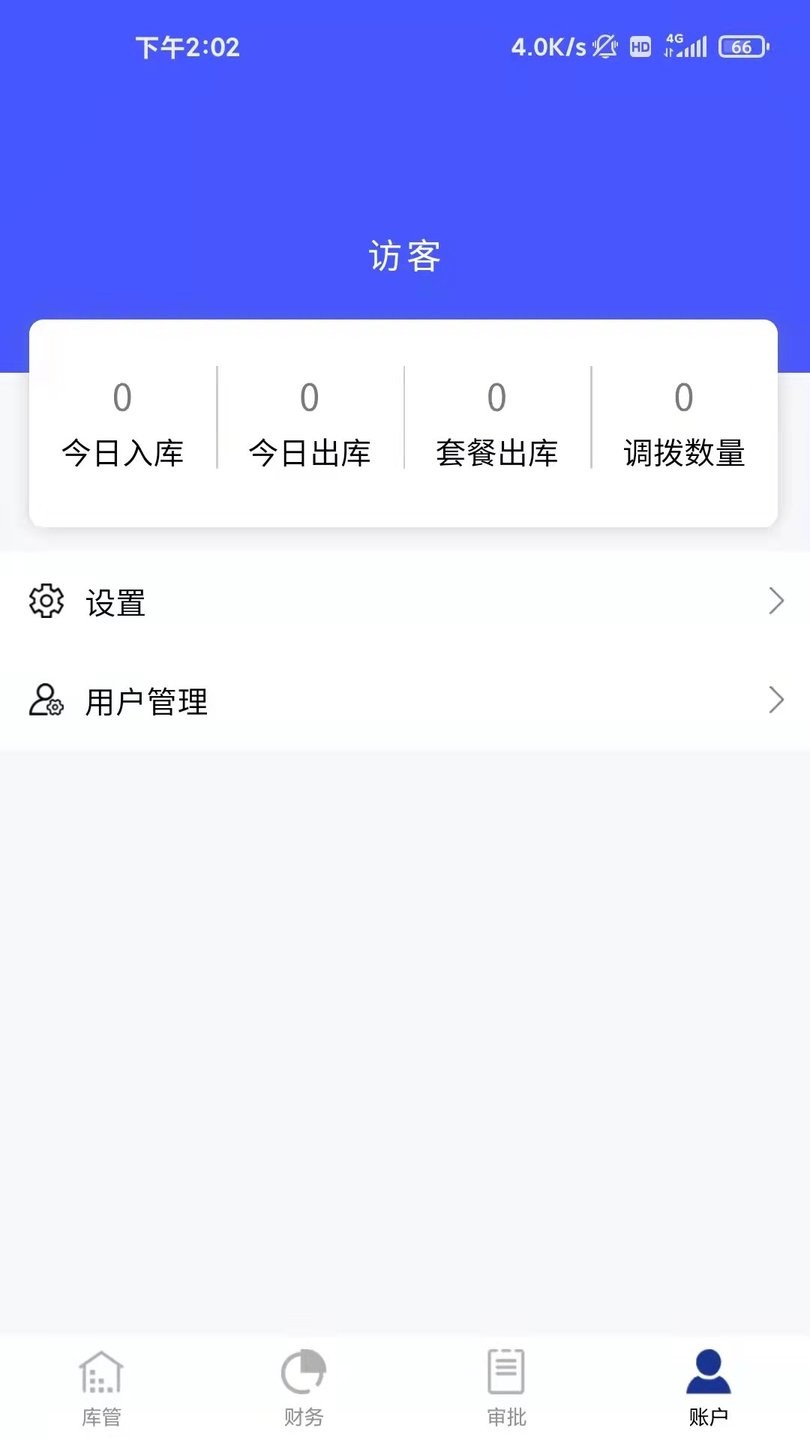Switch to the 财务 tab
Image resolution: width=810 pixels, height=1440 pixels.
(x=304, y=1387)
